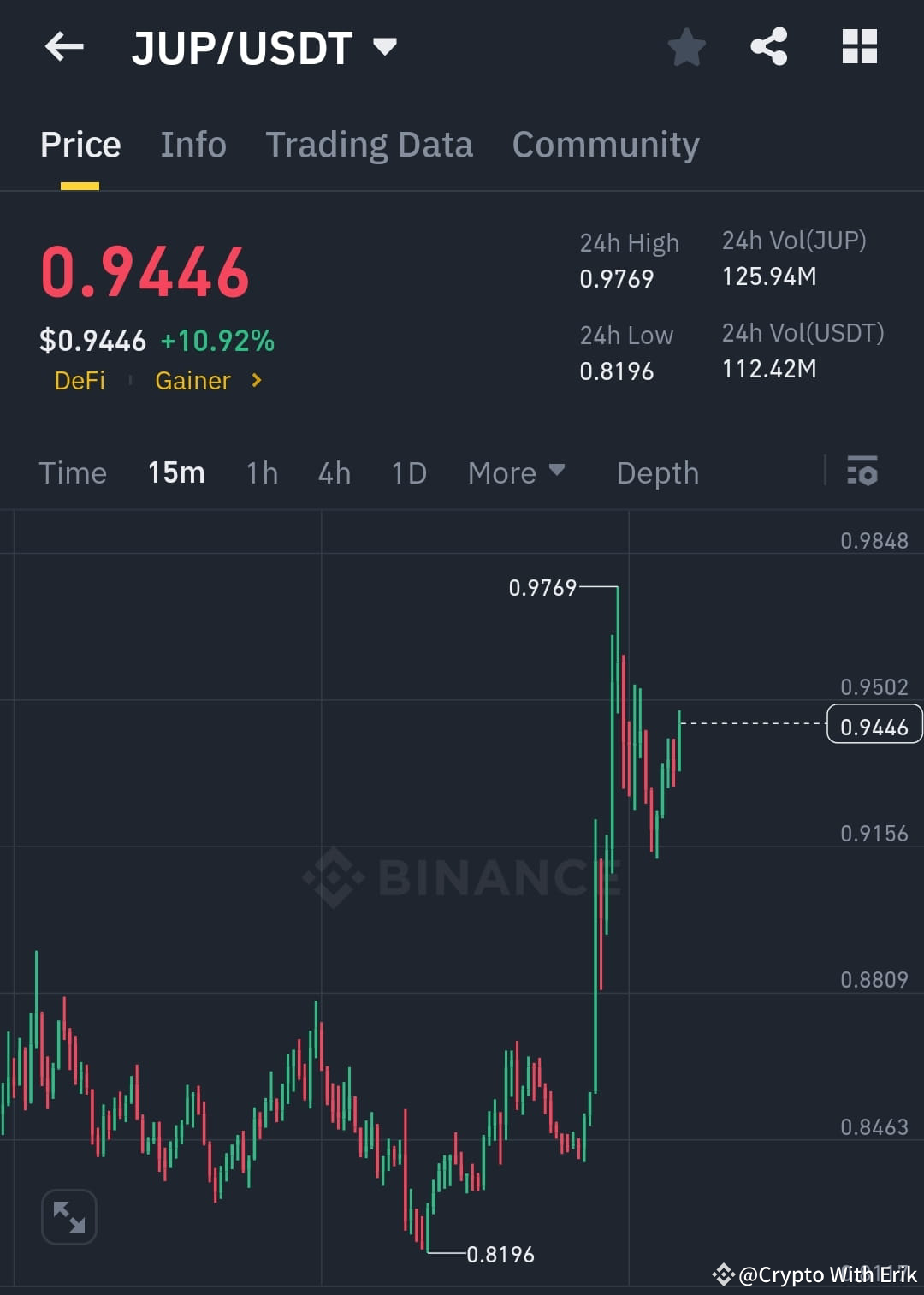Open the grid layout icon top right

(859, 47)
